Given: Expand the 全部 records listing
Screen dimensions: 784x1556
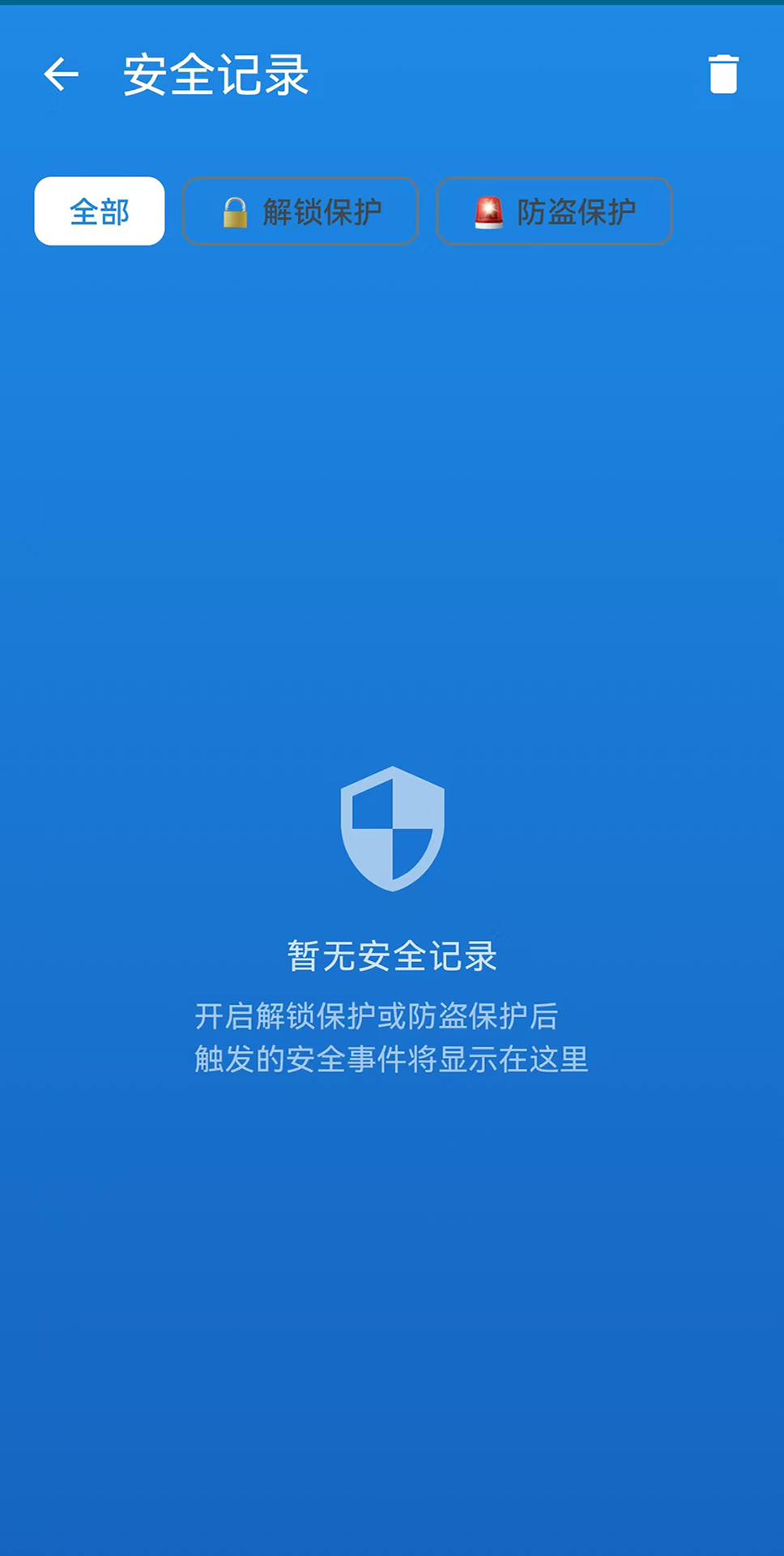Looking at the screenshot, I should point(99,211).
